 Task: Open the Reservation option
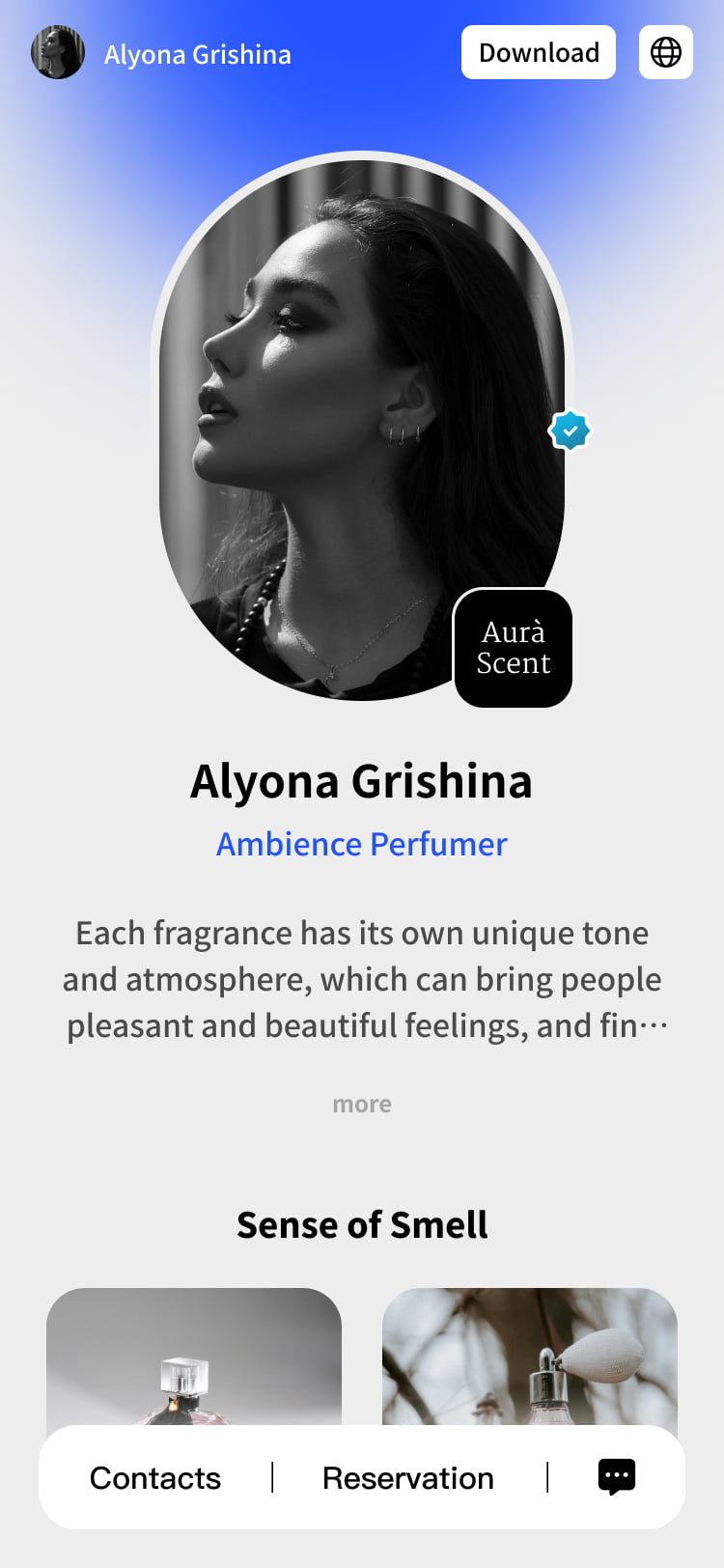[x=407, y=1477]
